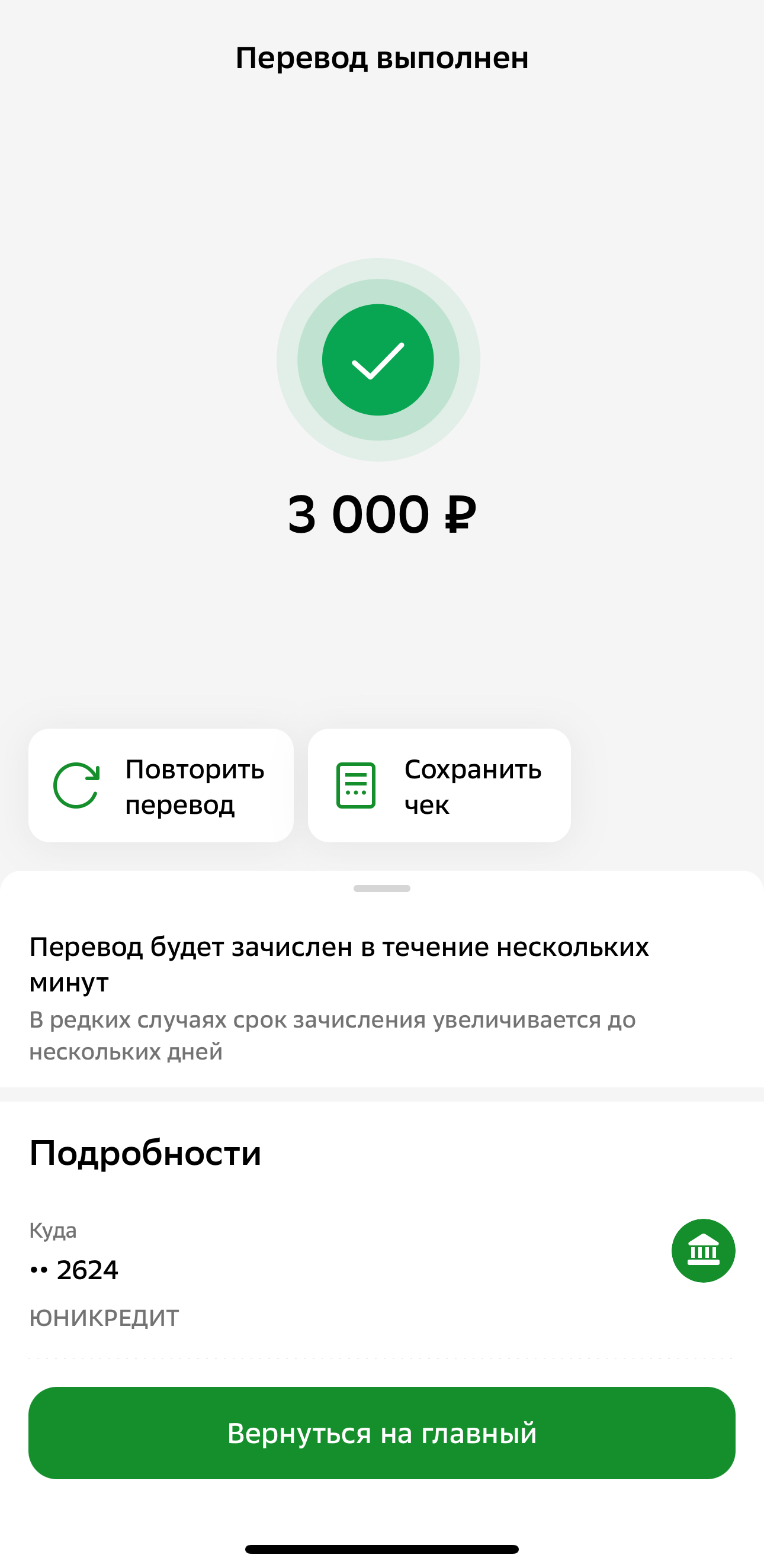Tap the green checkmark success icon
The image size is (764, 1568).
(x=378, y=359)
